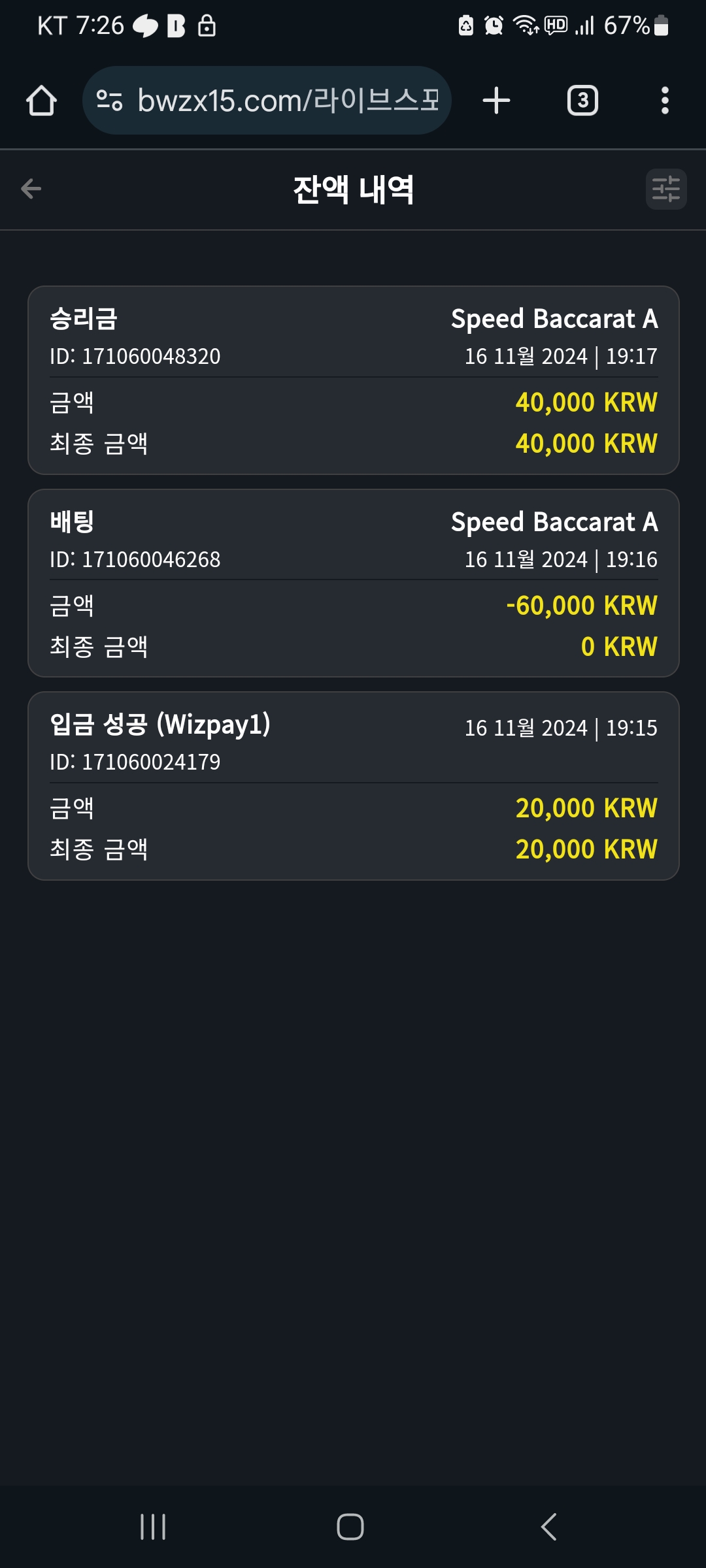Open the filter settings icon

(x=666, y=189)
